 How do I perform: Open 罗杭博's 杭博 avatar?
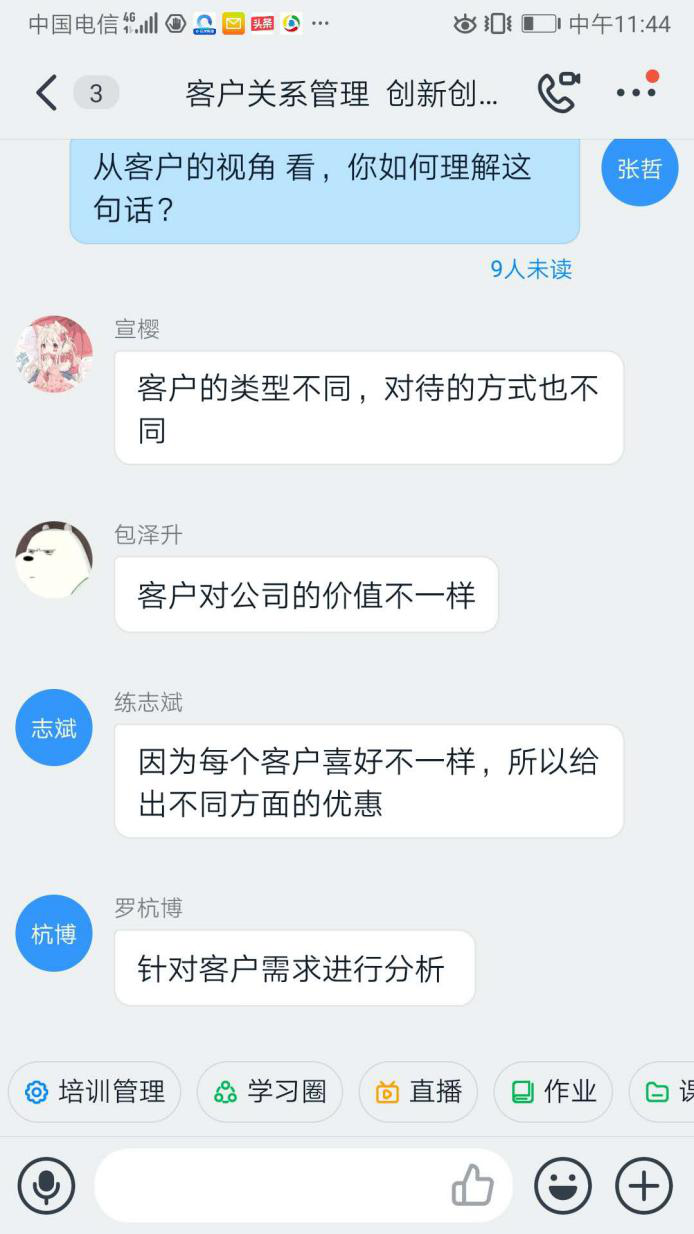[x=54, y=934]
